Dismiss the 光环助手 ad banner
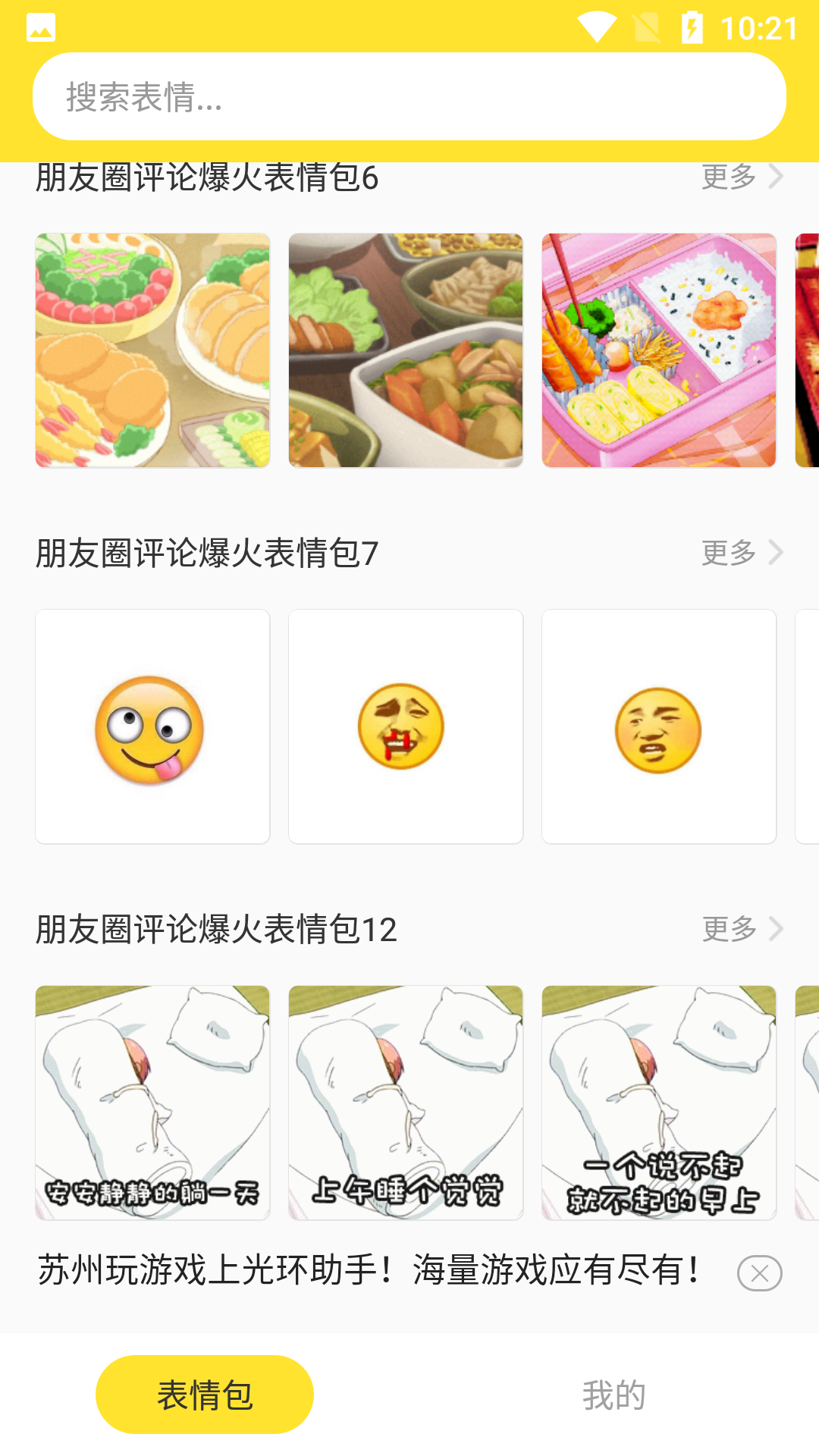Image resolution: width=819 pixels, height=1456 pixels. 761,1272
